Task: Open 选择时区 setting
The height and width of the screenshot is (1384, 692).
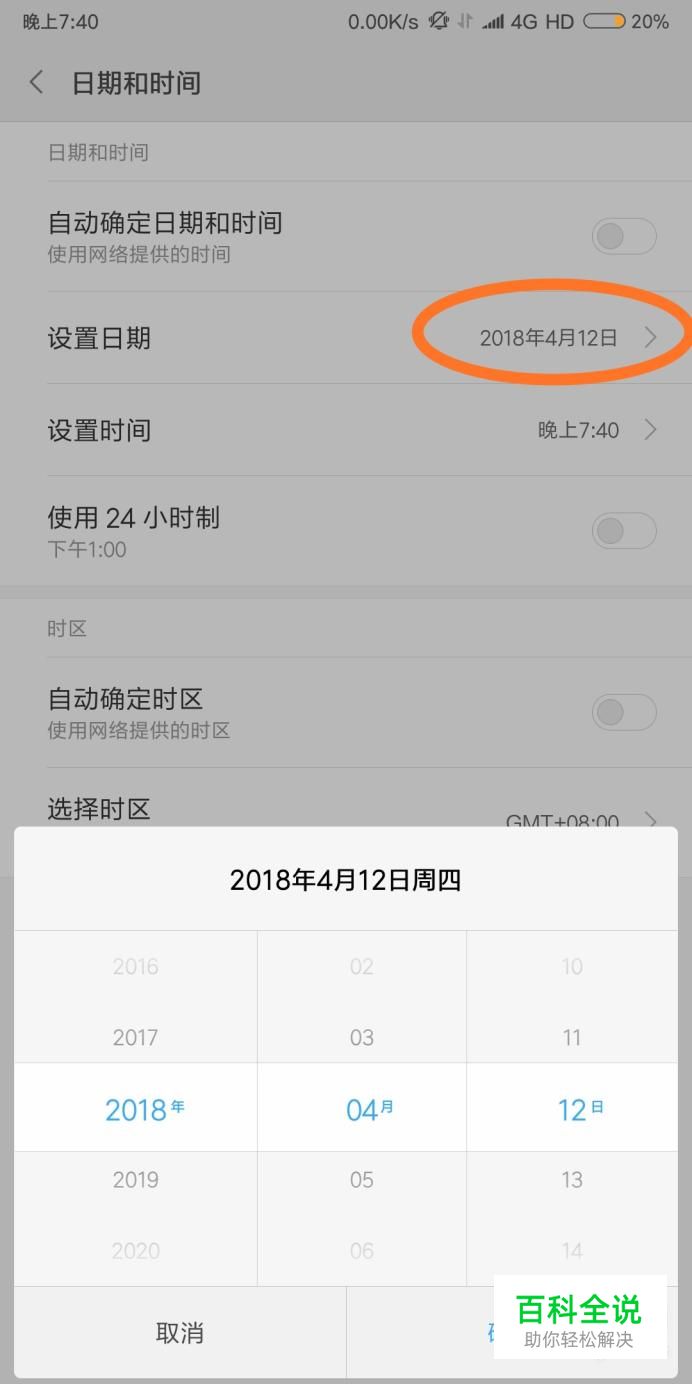Action: click(346, 806)
